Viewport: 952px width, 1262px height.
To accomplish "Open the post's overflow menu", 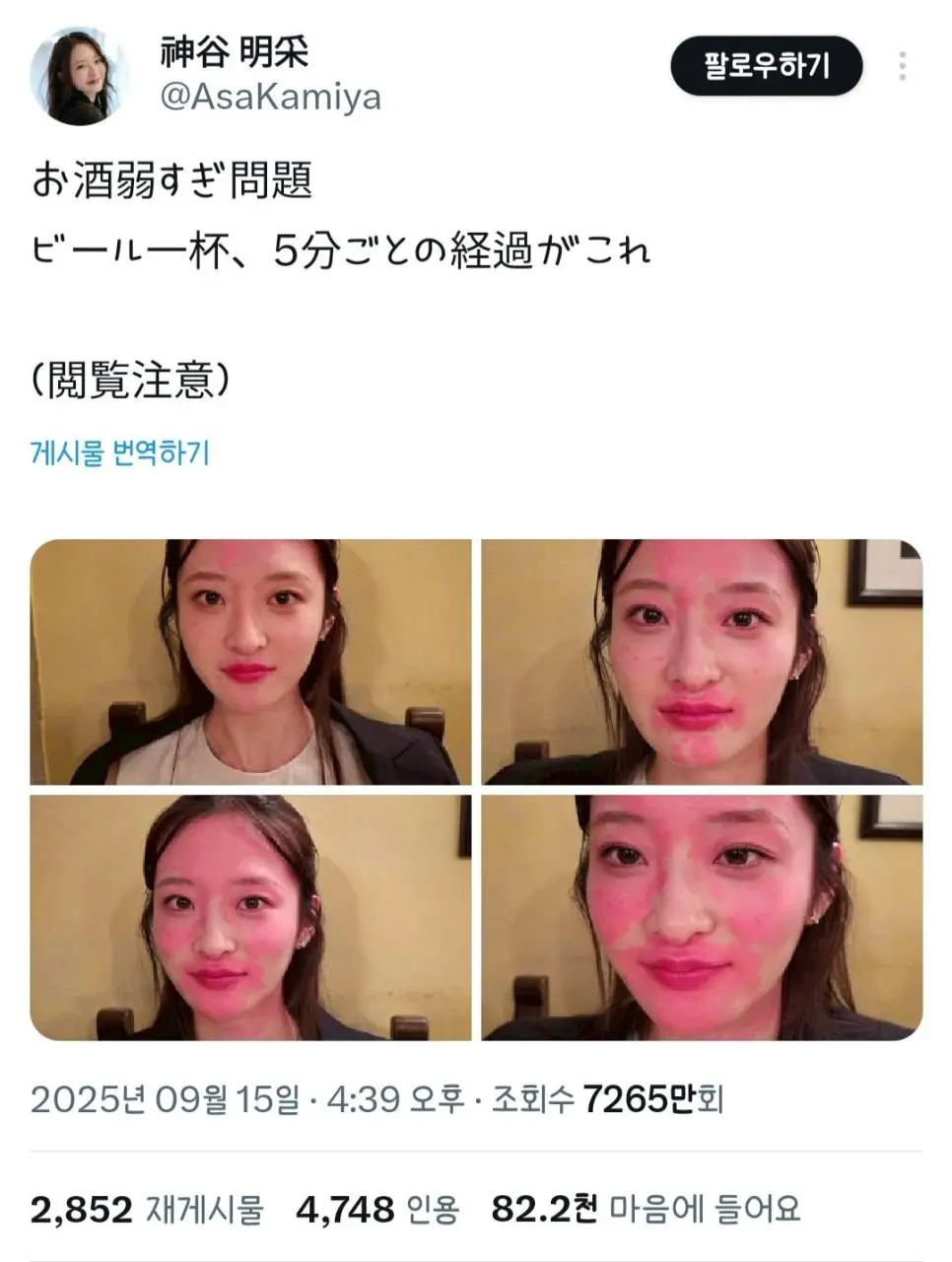I will 902,67.
